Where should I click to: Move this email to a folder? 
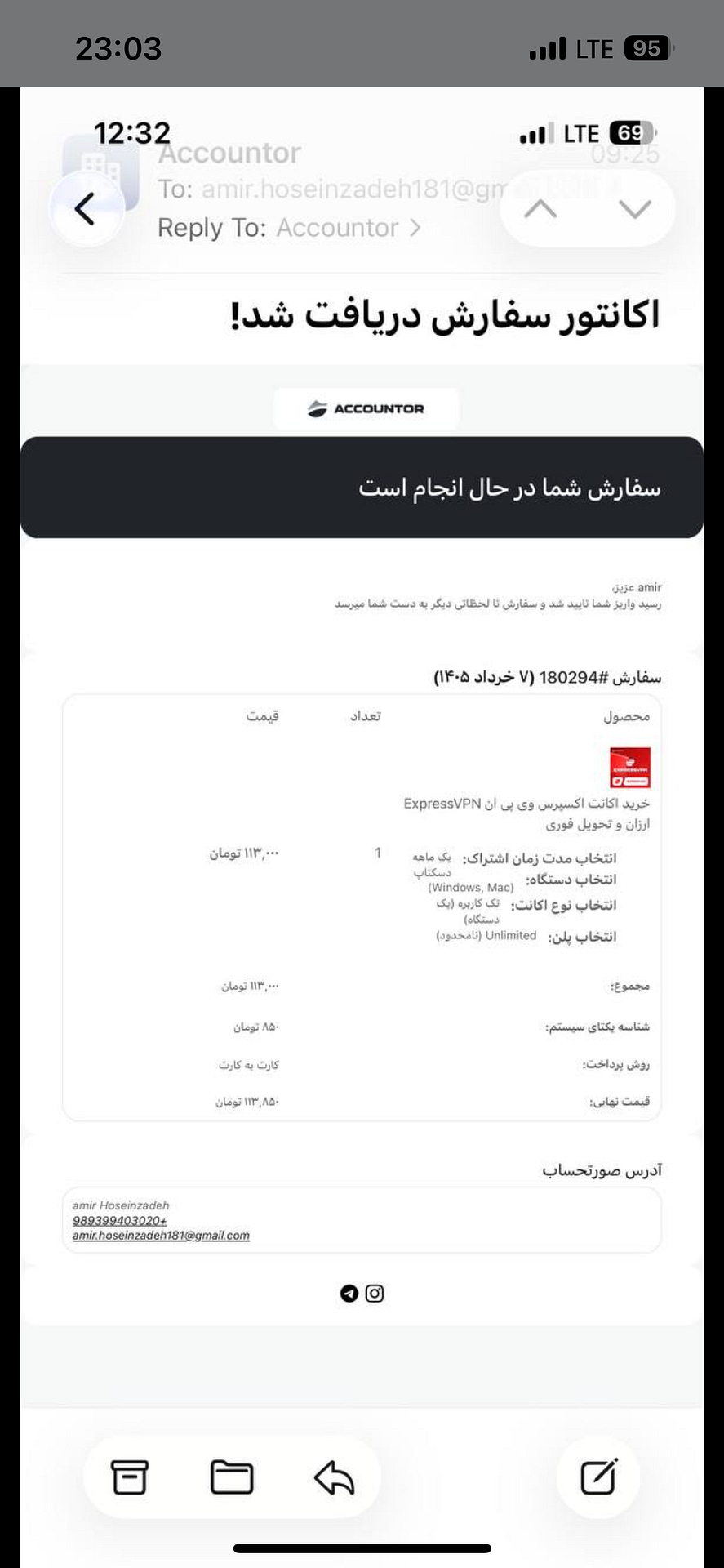coord(232,1477)
